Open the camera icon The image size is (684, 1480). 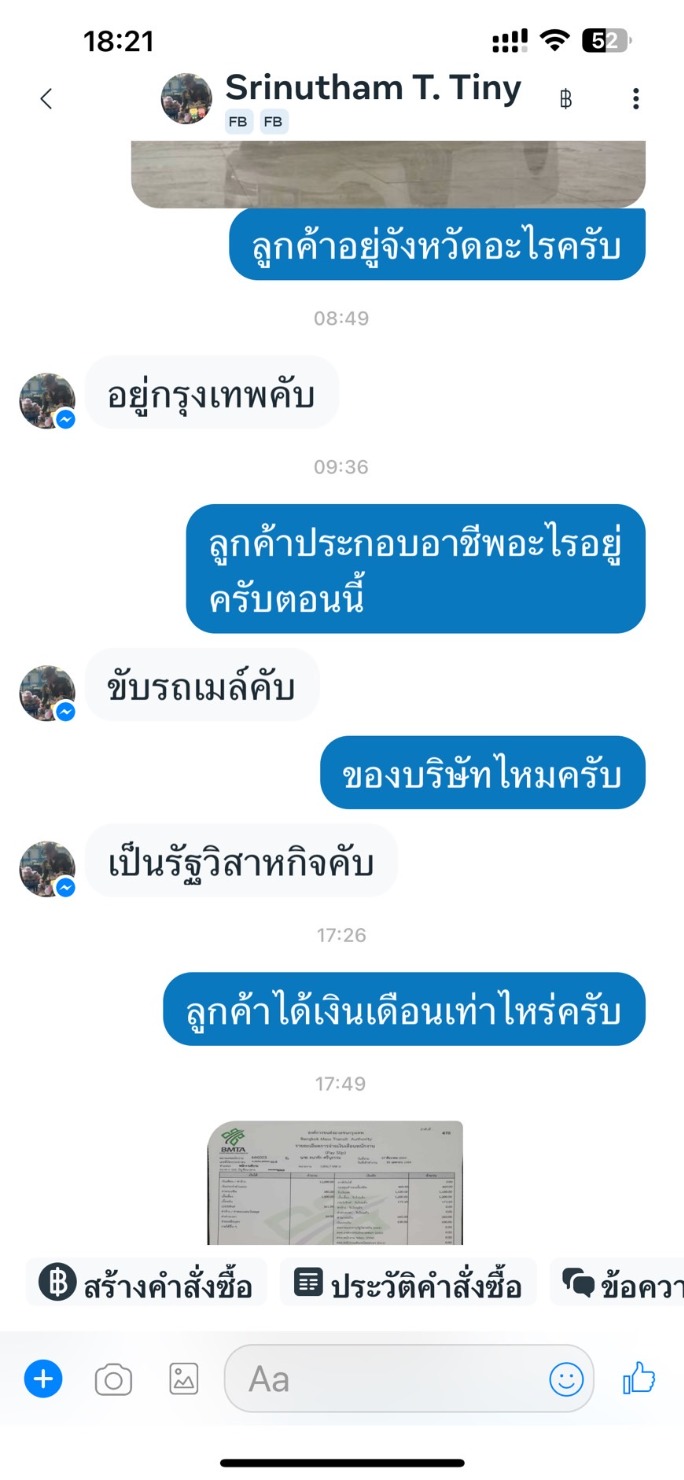pos(113,1380)
